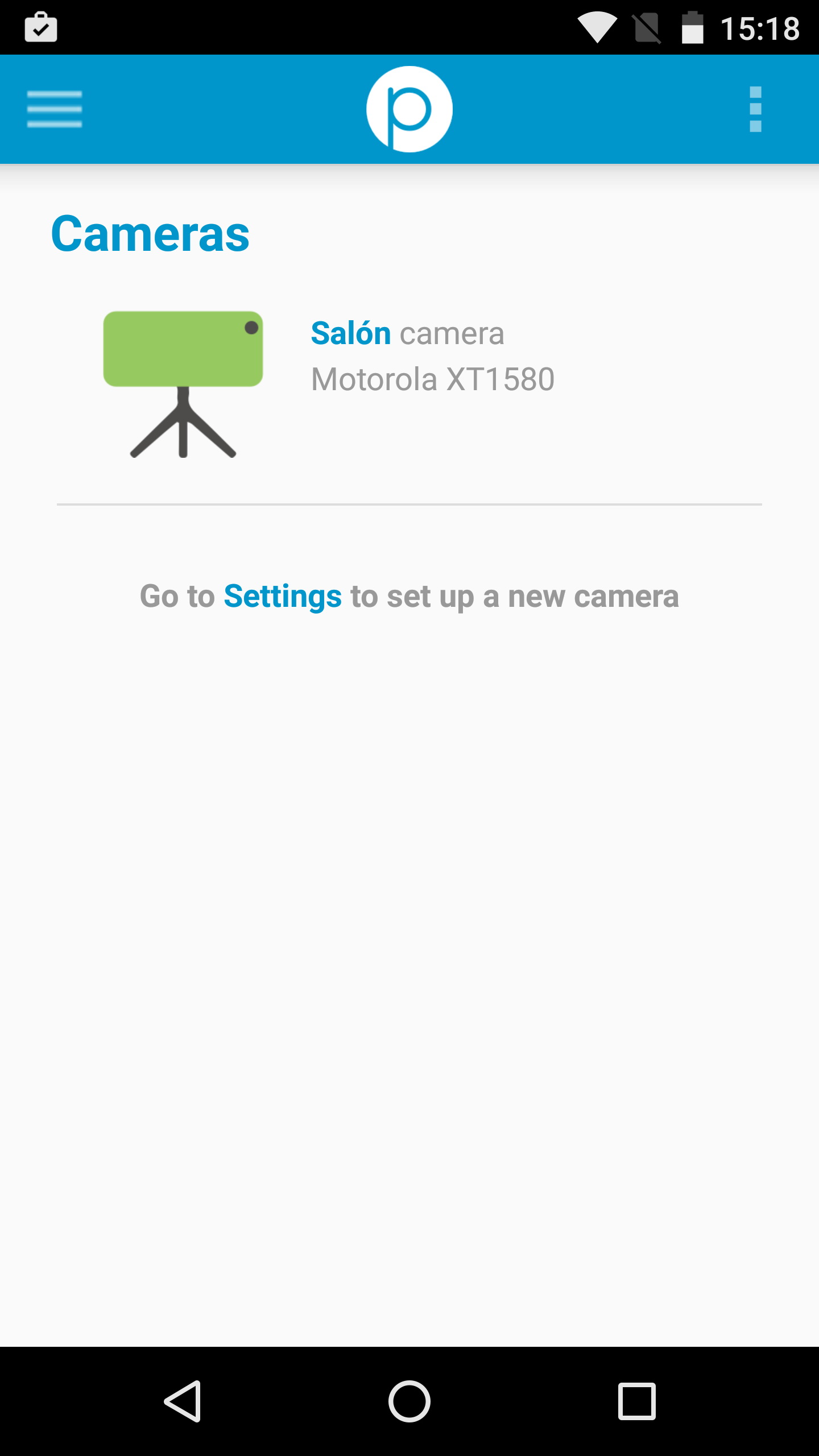Go to the Android home screen

tap(409, 1401)
